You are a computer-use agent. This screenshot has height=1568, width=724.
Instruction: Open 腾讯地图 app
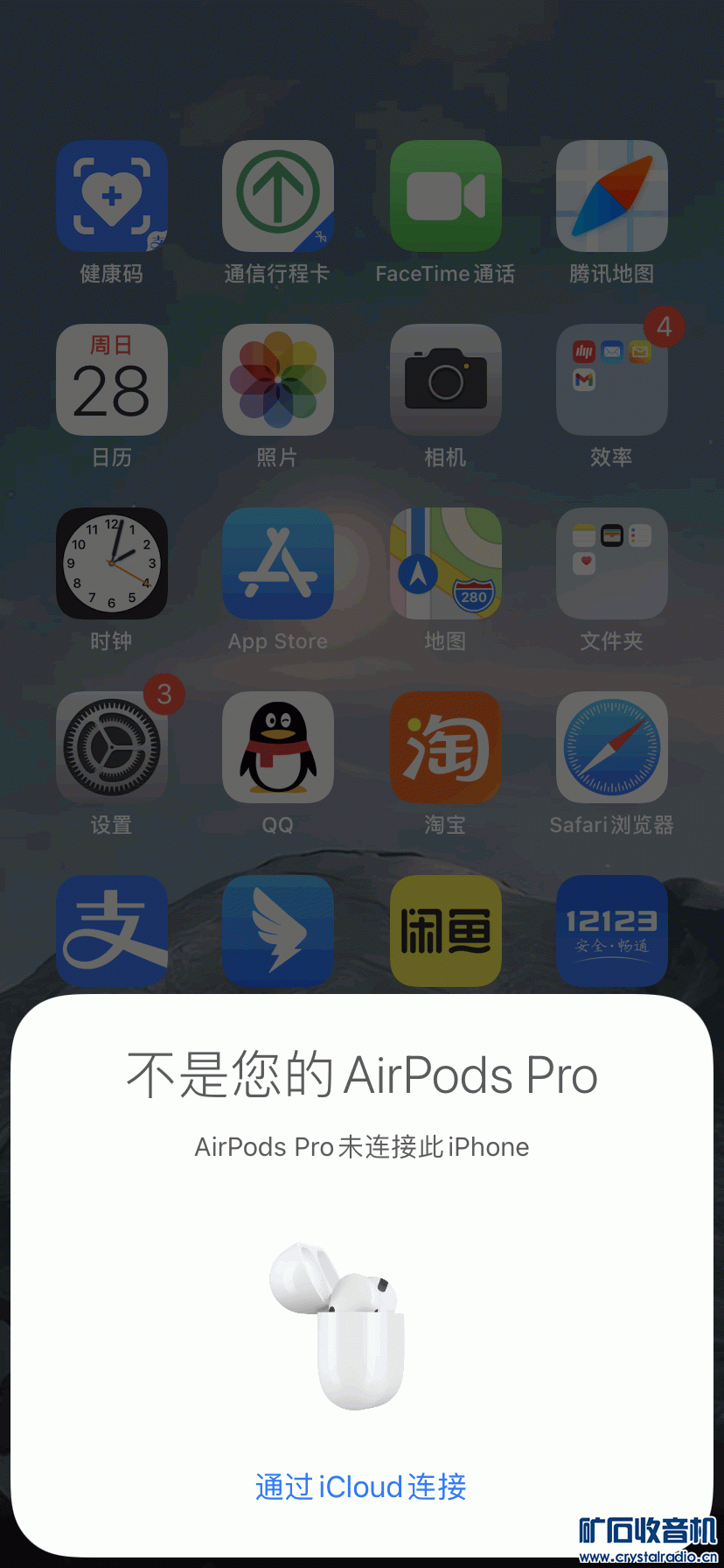coord(611,196)
